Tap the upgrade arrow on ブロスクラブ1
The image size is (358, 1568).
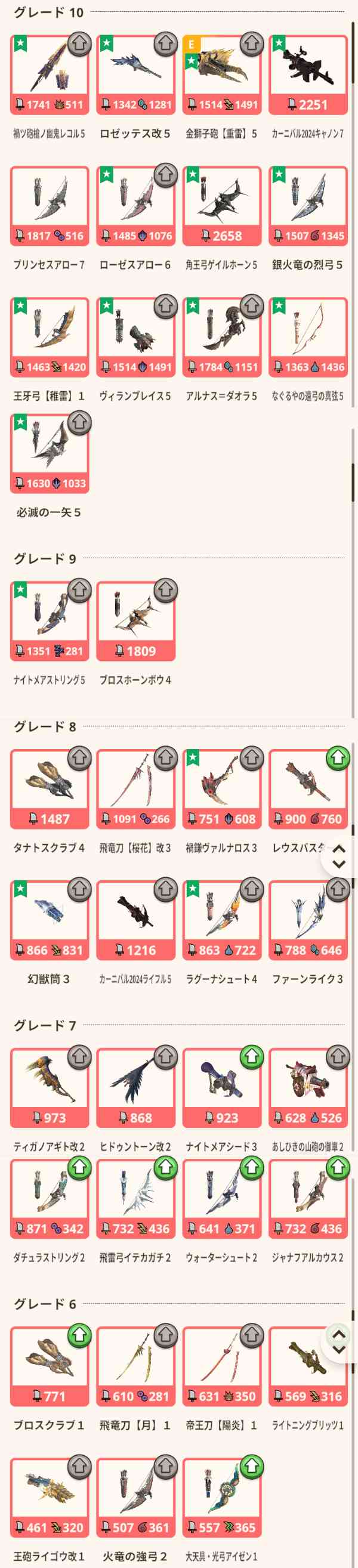[79, 1335]
